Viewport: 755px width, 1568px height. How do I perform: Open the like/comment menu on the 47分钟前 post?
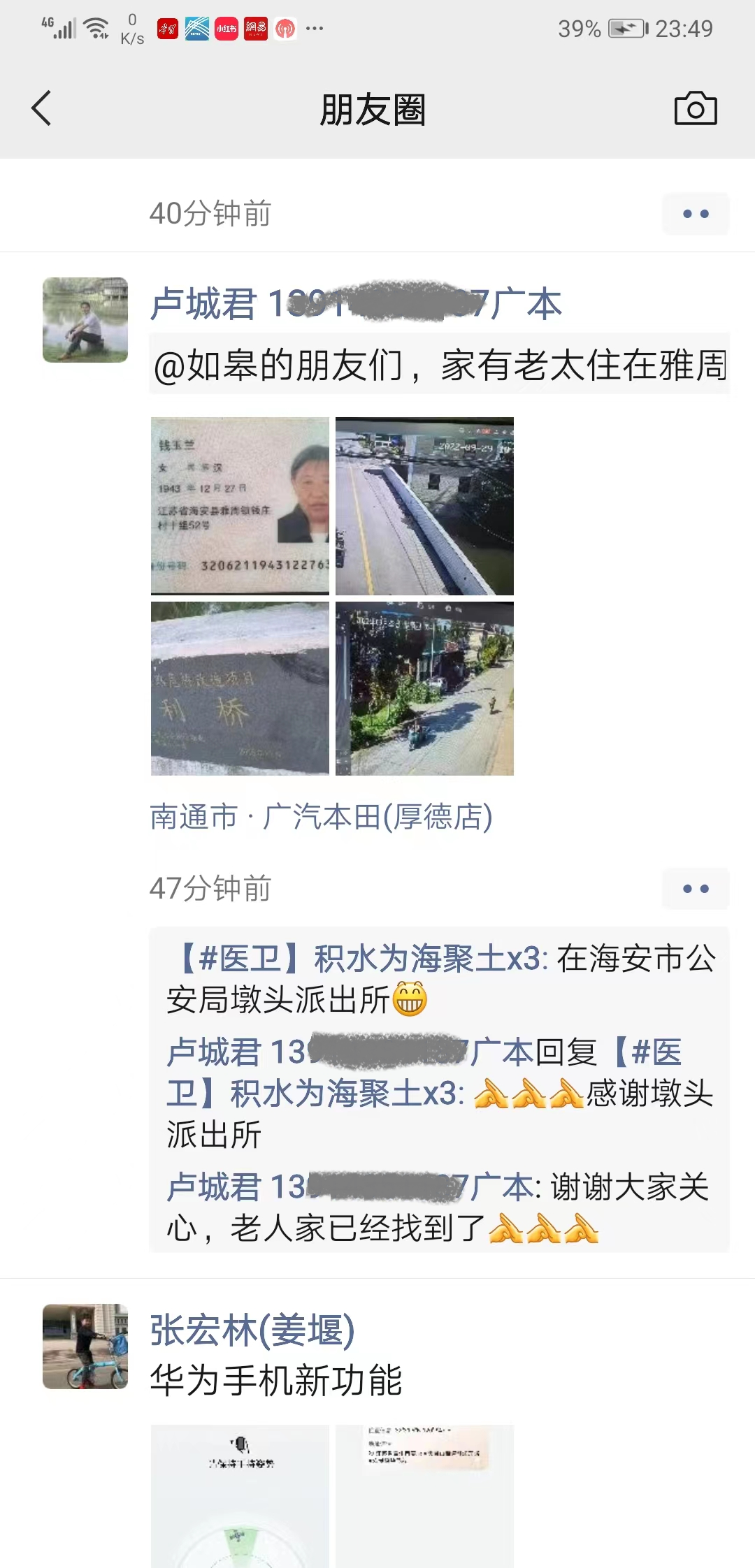coord(696,889)
